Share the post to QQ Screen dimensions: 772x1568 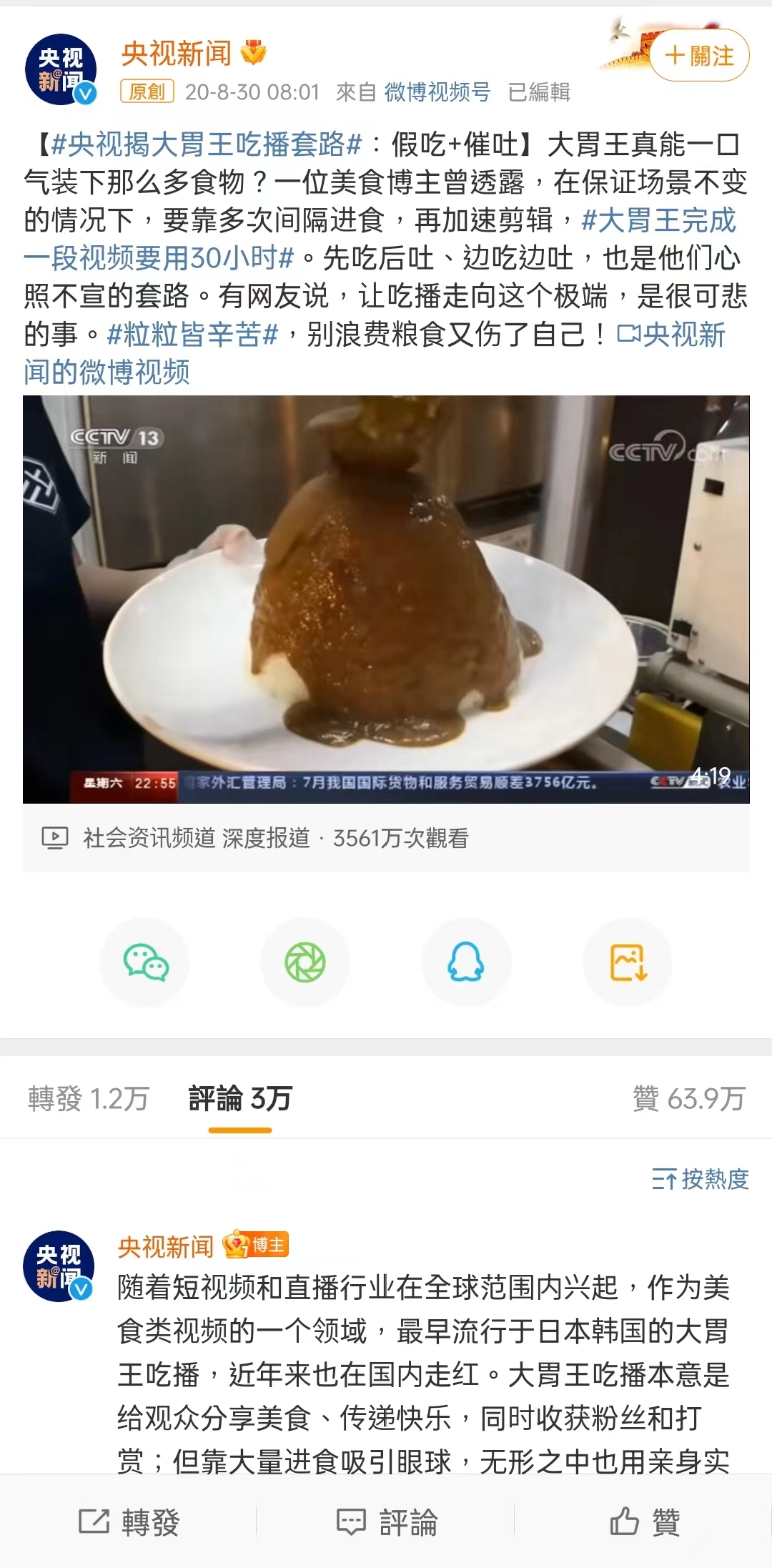(x=466, y=962)
